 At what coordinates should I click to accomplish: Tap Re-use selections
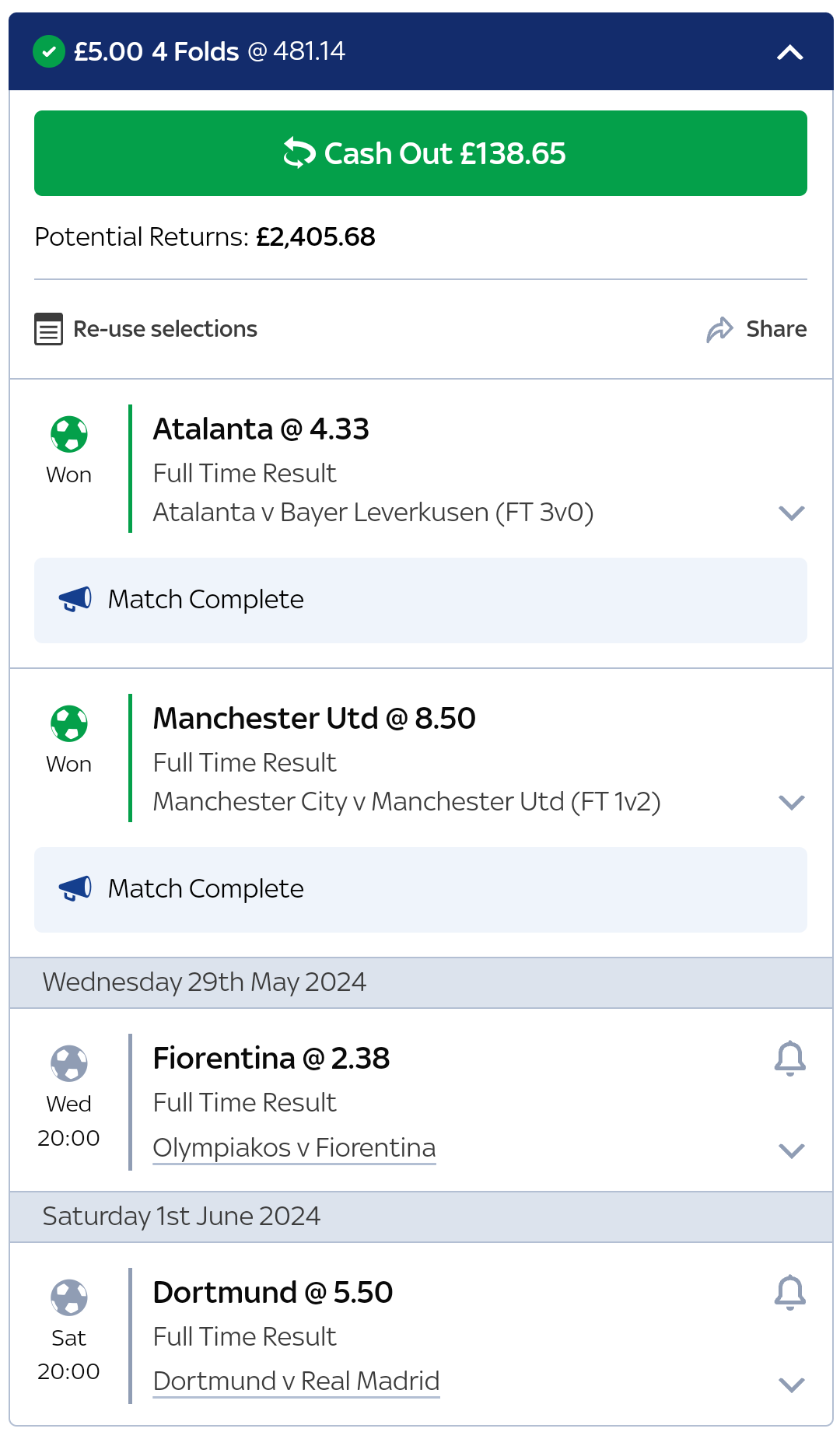(x=146, y=329)
